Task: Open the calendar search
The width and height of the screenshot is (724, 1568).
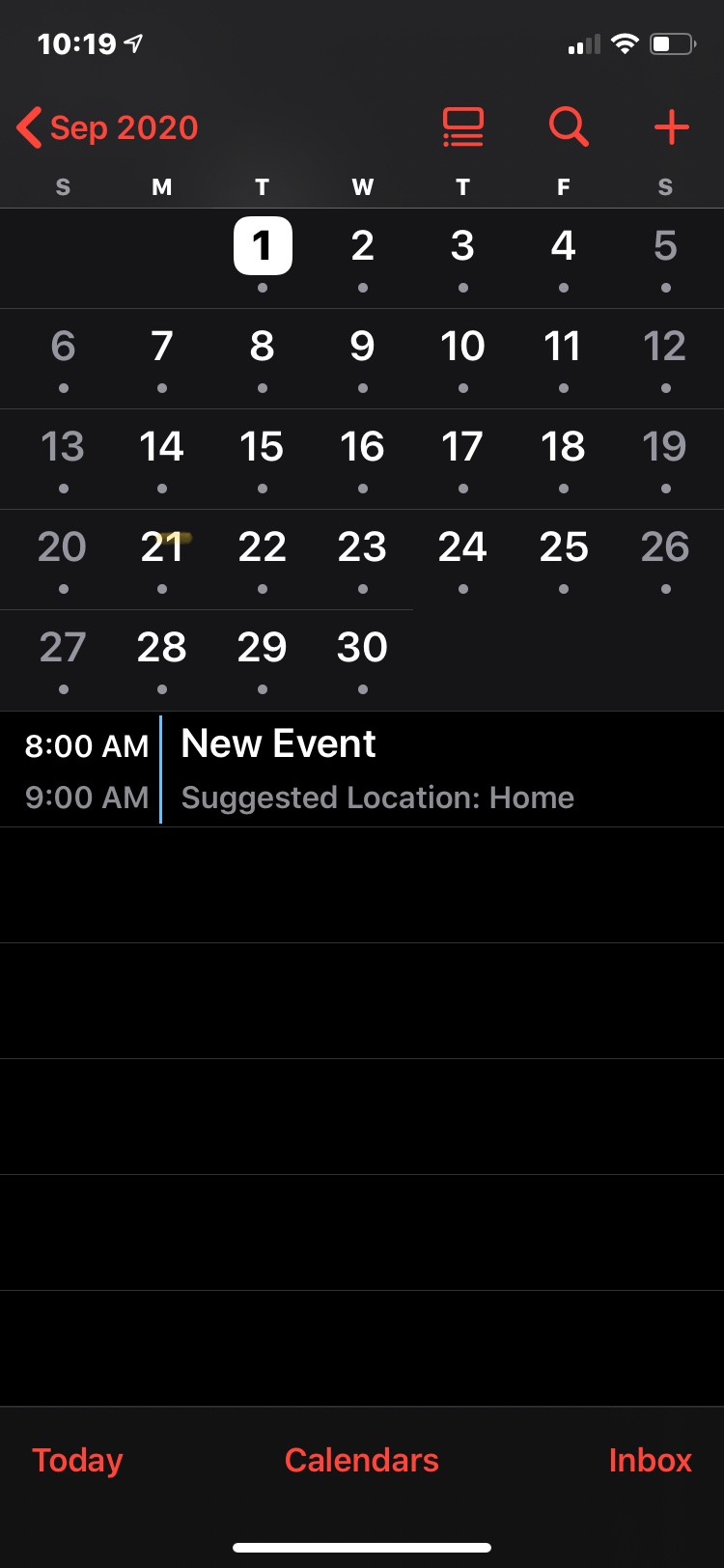Action: point(569,127)
